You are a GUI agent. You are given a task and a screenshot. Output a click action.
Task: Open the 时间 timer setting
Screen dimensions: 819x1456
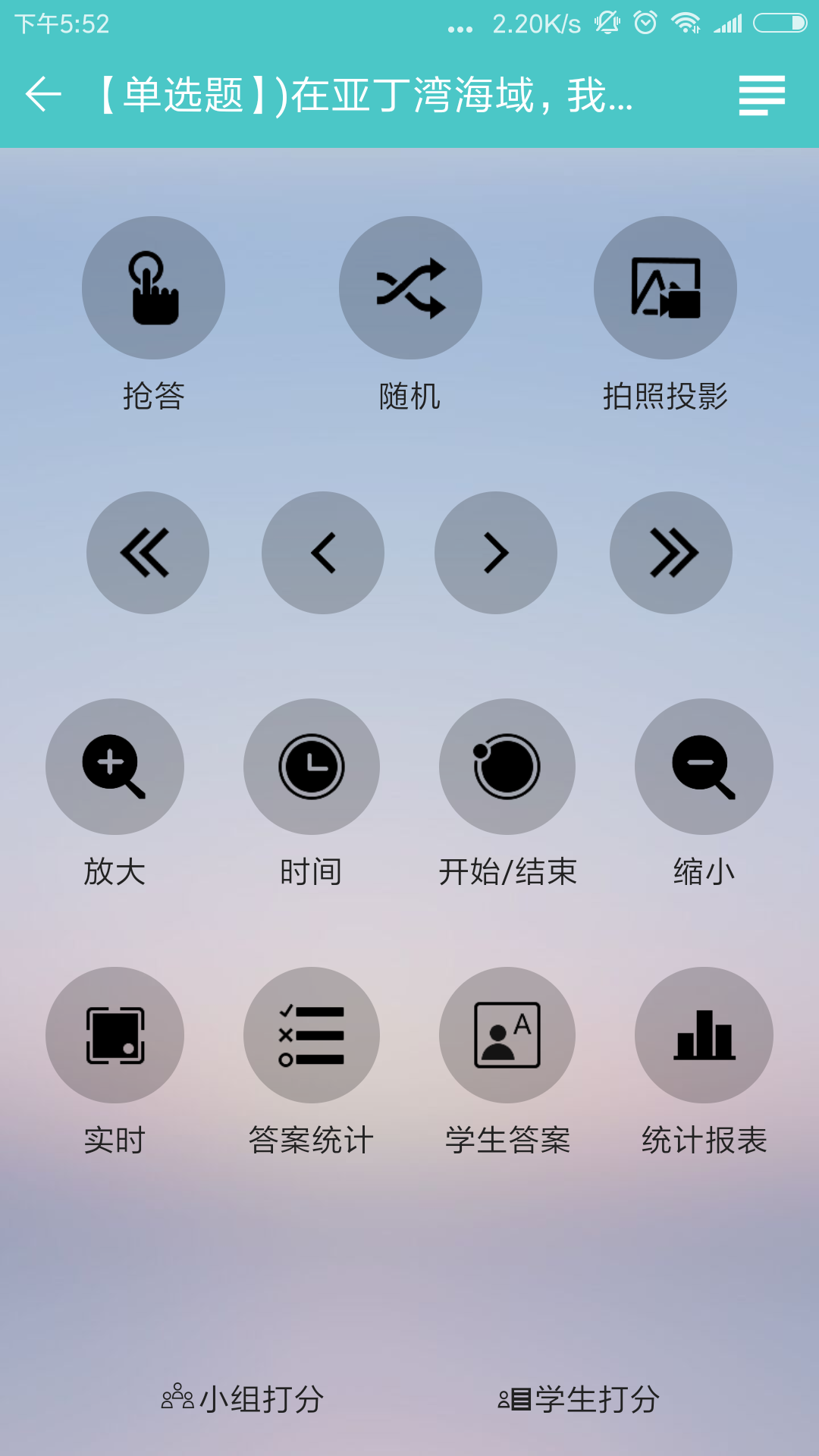312,767
